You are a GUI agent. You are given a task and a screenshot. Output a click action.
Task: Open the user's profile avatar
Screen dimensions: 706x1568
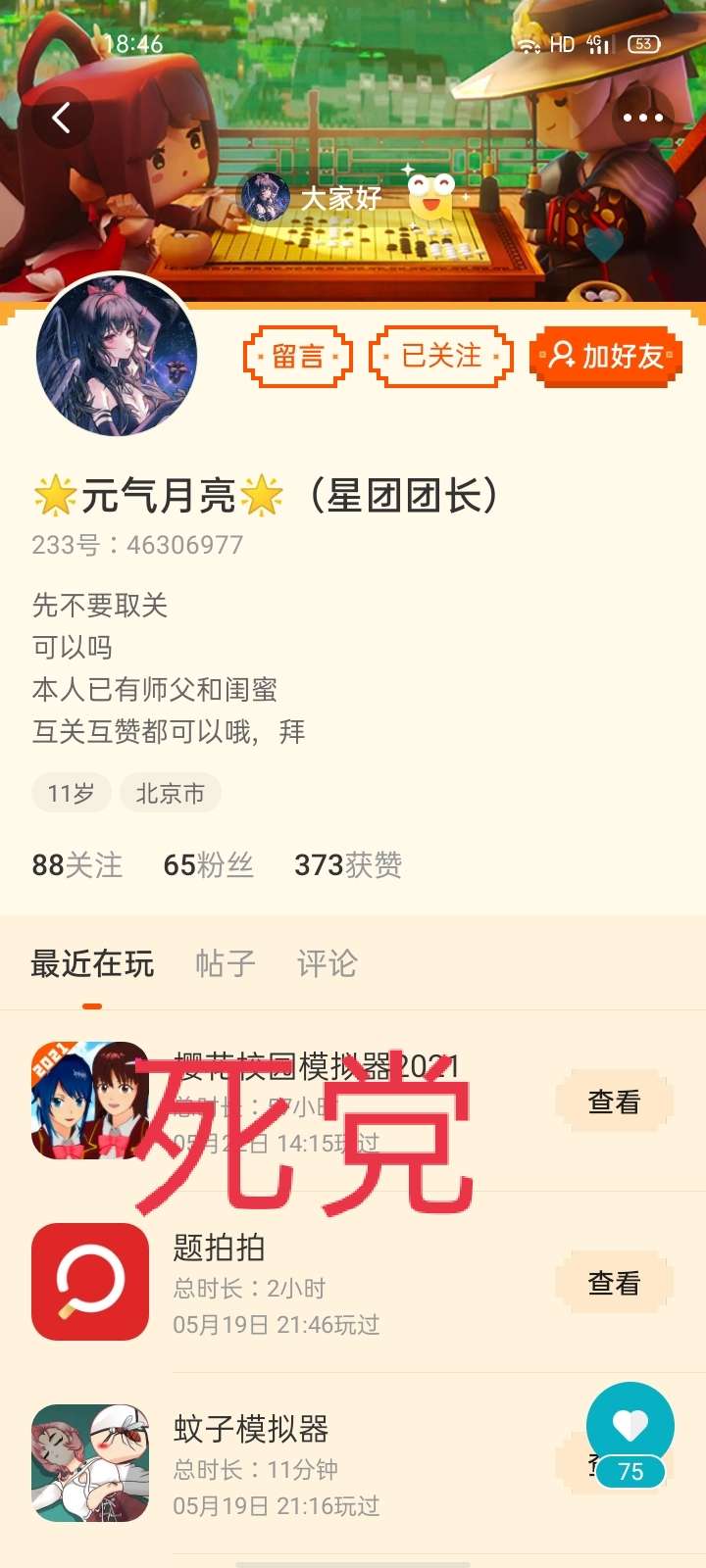coord(117,355)
